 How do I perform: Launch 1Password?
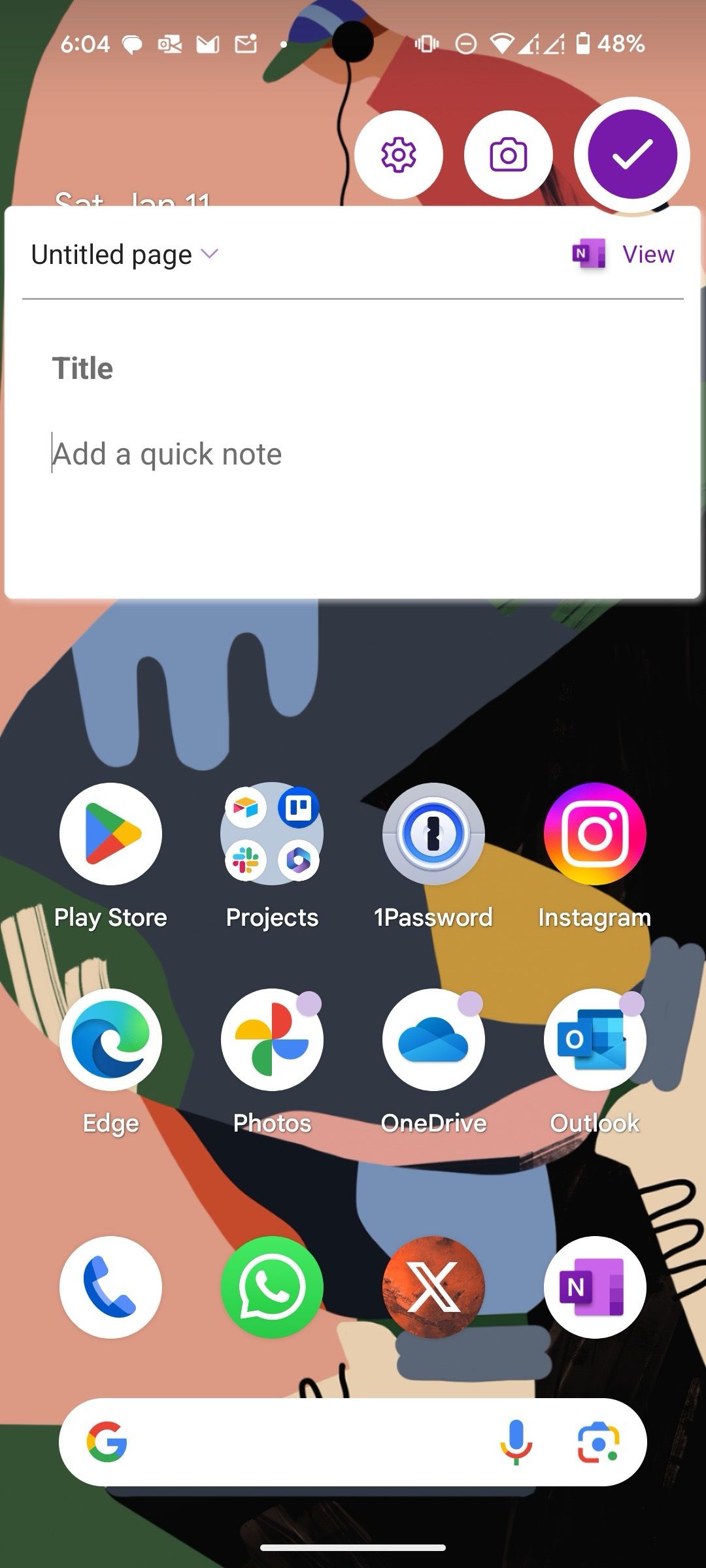coord(433,834)
